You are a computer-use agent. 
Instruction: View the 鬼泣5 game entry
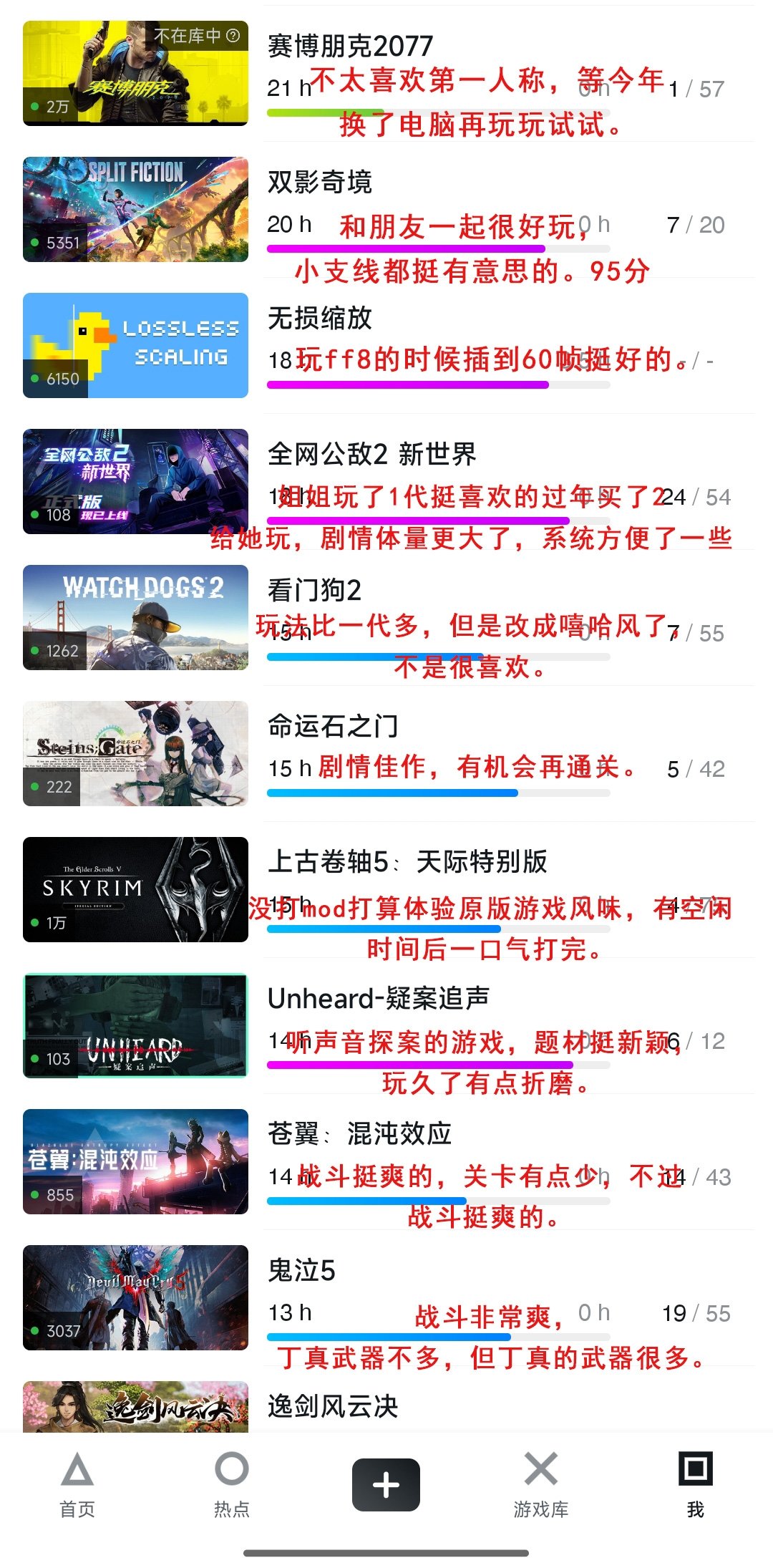301,1271
